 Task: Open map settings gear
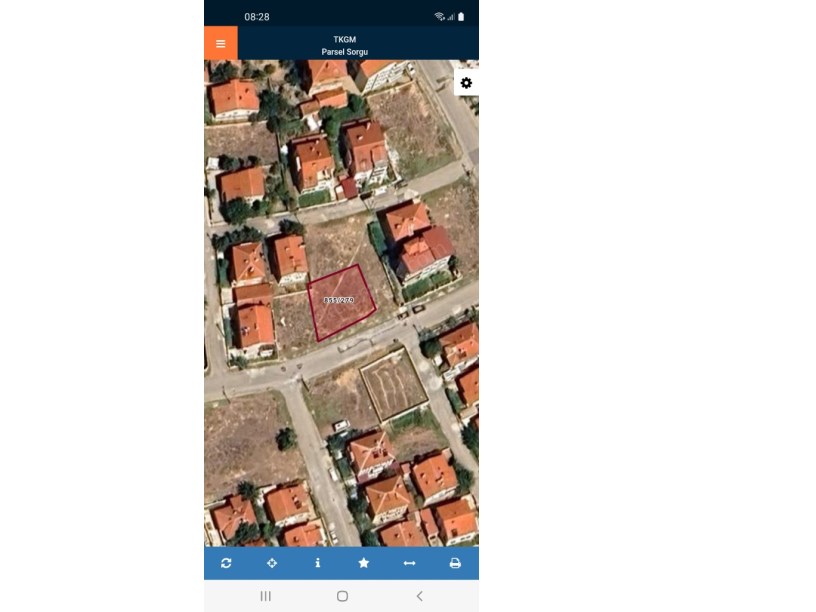[466, 83]
